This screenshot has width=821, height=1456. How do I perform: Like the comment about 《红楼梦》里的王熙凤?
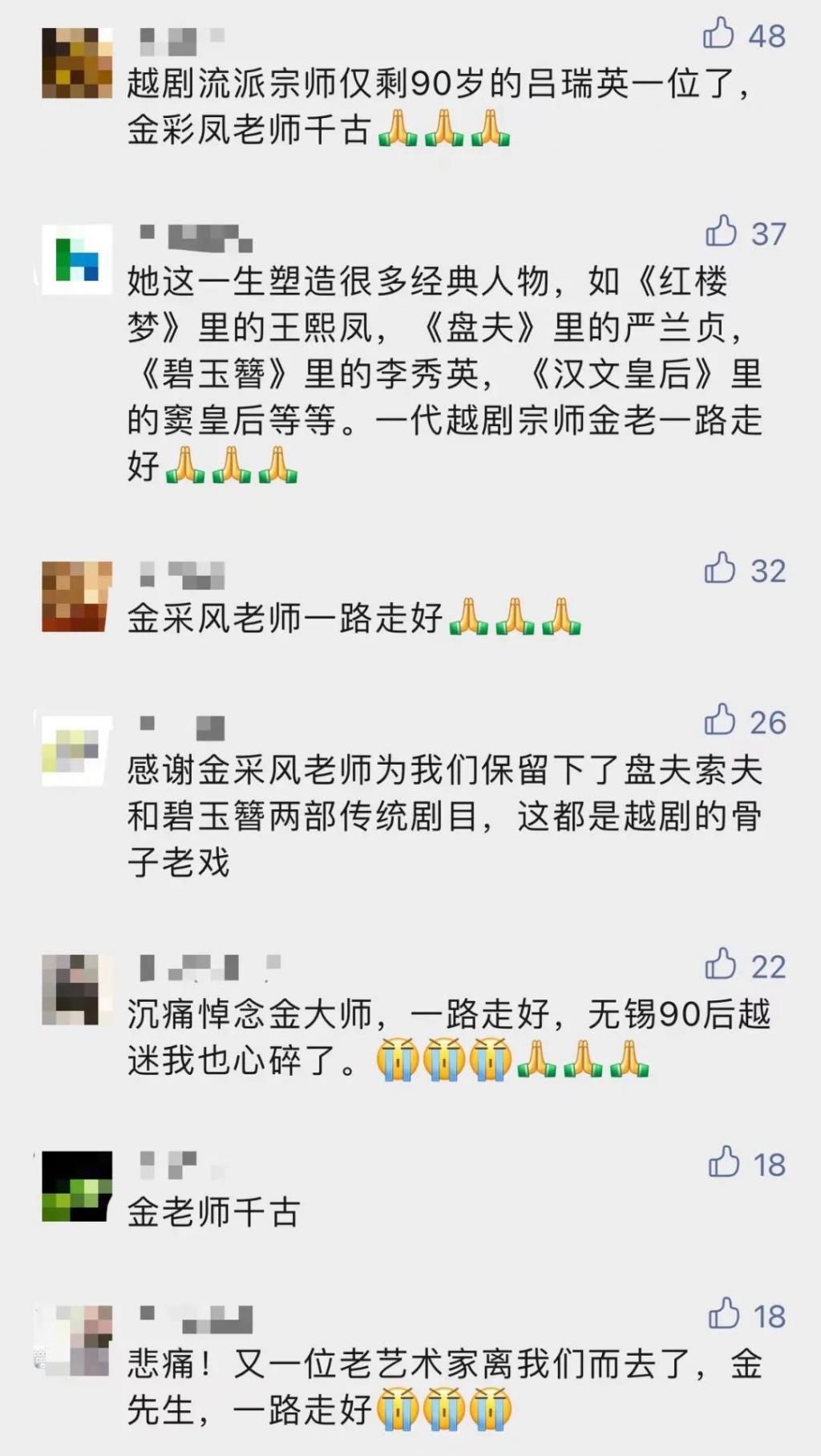click(721, 232)
